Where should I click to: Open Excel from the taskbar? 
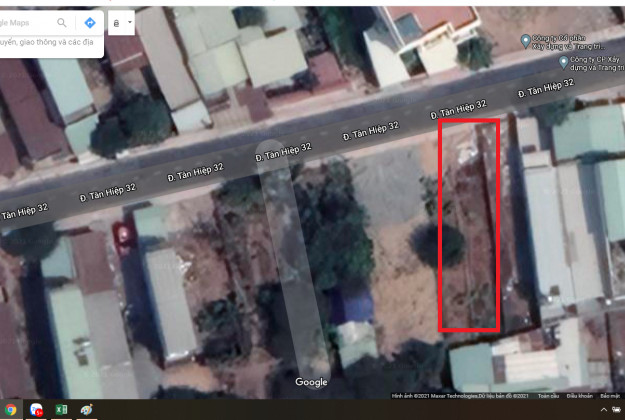[x=61, y=410]
